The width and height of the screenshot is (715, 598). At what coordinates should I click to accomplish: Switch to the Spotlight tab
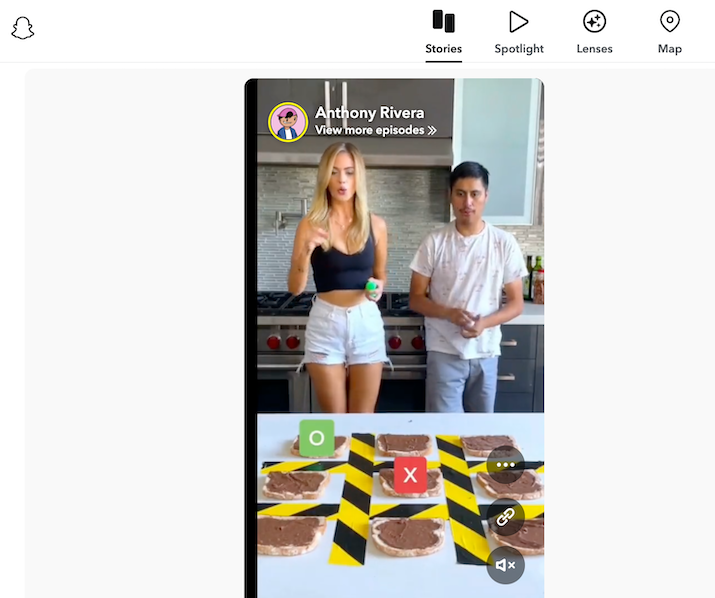click(519, 32)
